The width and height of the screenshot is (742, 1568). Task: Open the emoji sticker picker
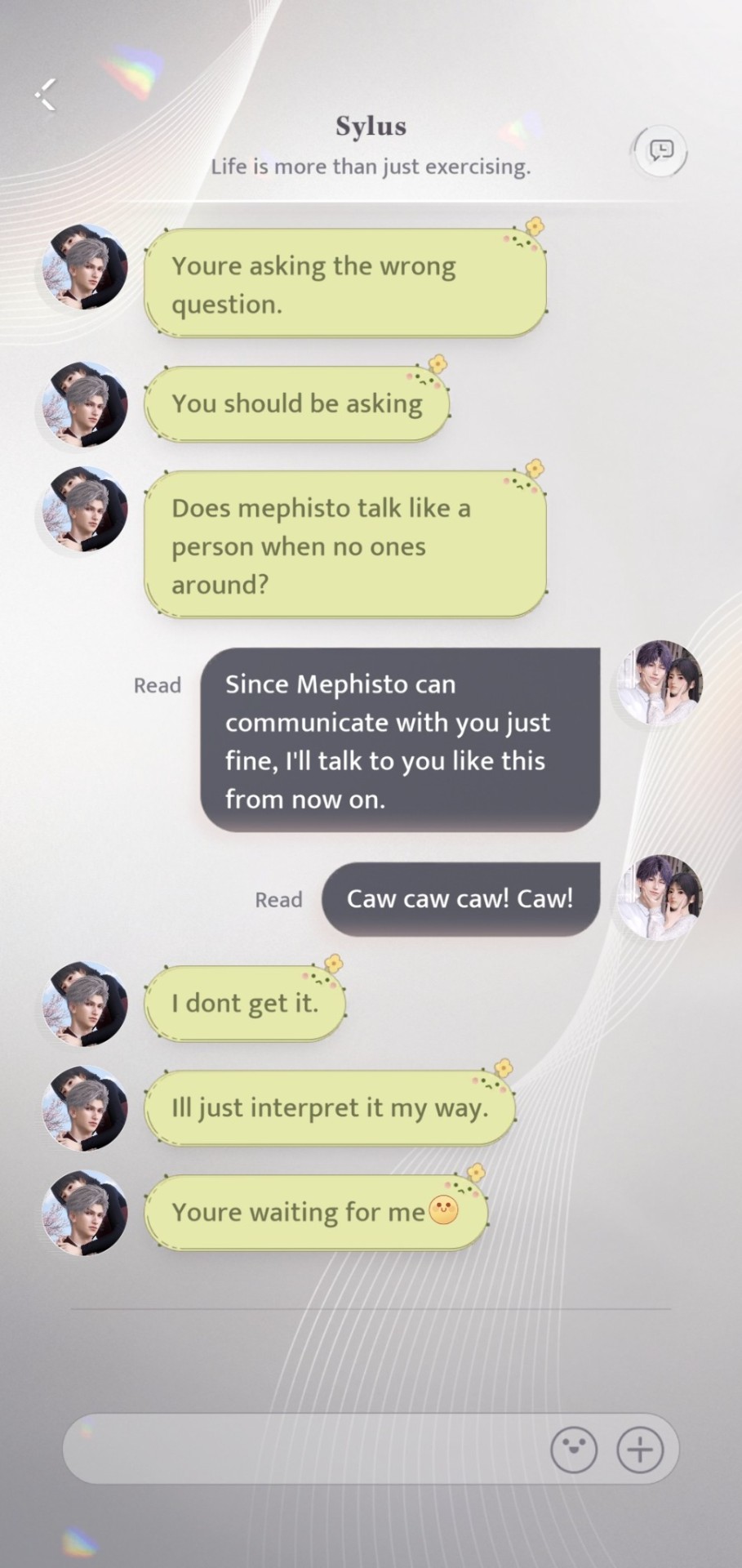[x=574, y=1450]
